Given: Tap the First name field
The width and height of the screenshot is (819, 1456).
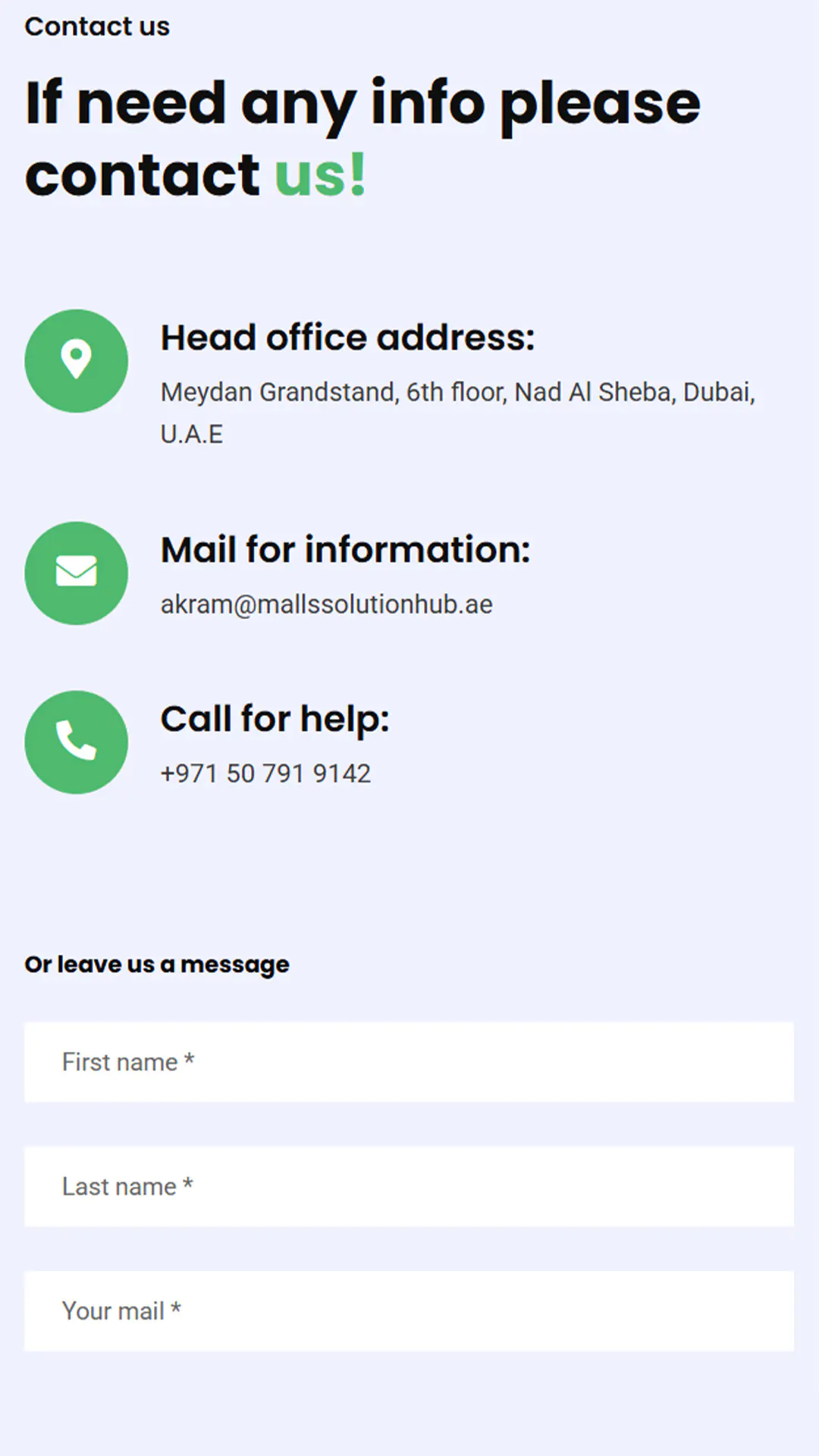Looking at the screenshot, I should (409, 1062).
